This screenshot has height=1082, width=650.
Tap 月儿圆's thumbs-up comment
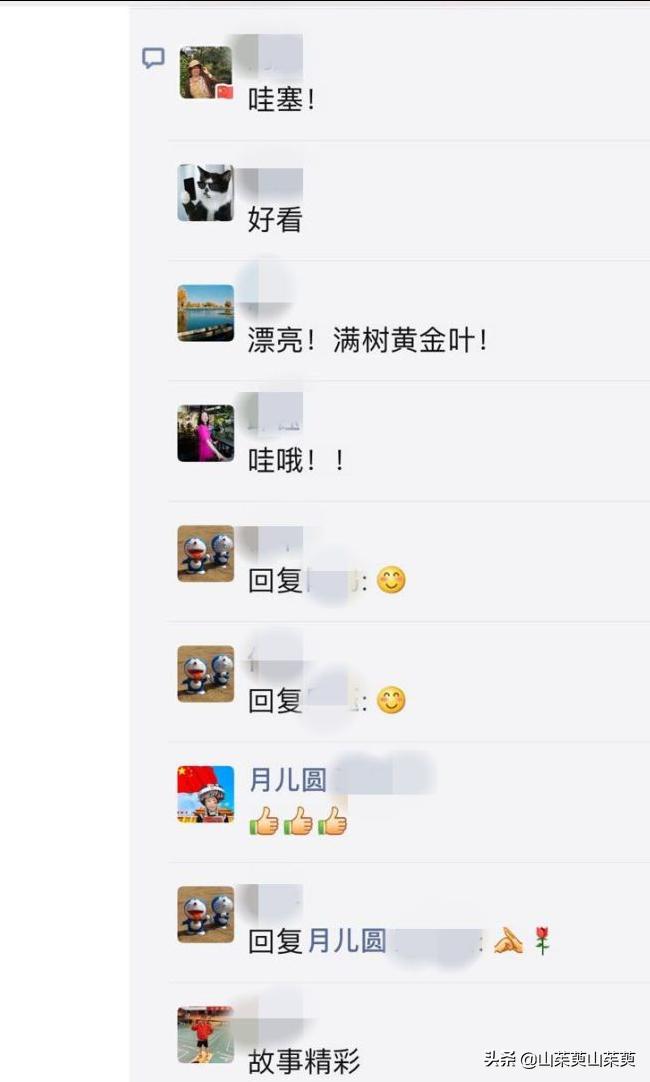298,822
